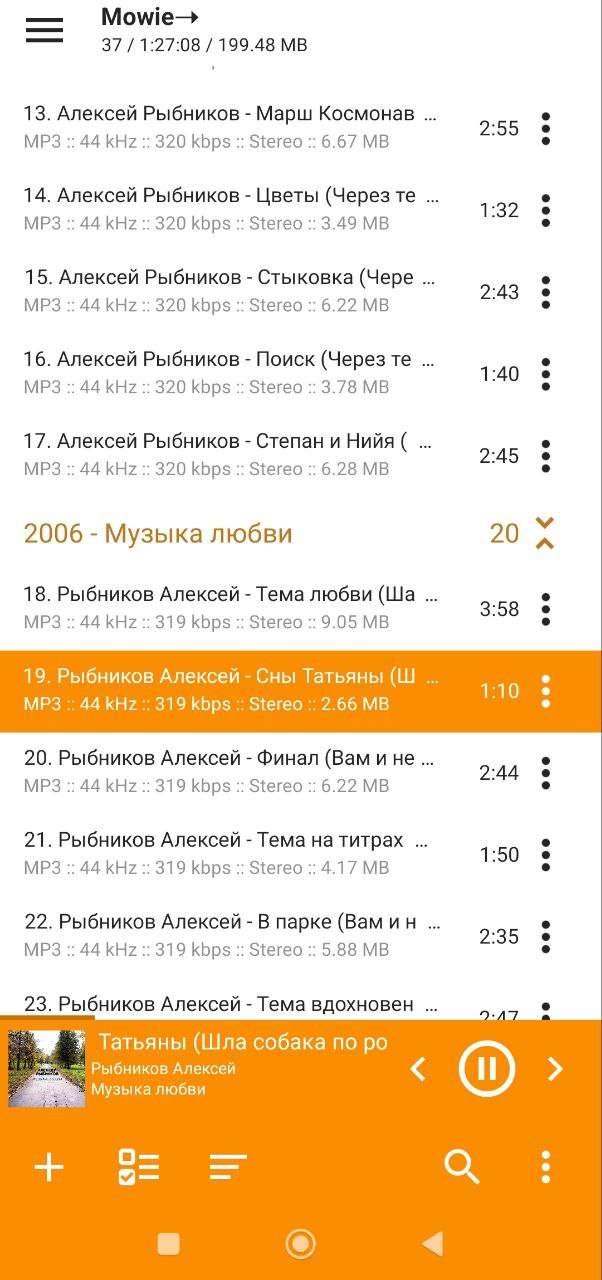Image resolution: width=602 pixels, height=1280 pixels.
Task: Open options for track 14 Цветы
Action: [x=546, y=210]
